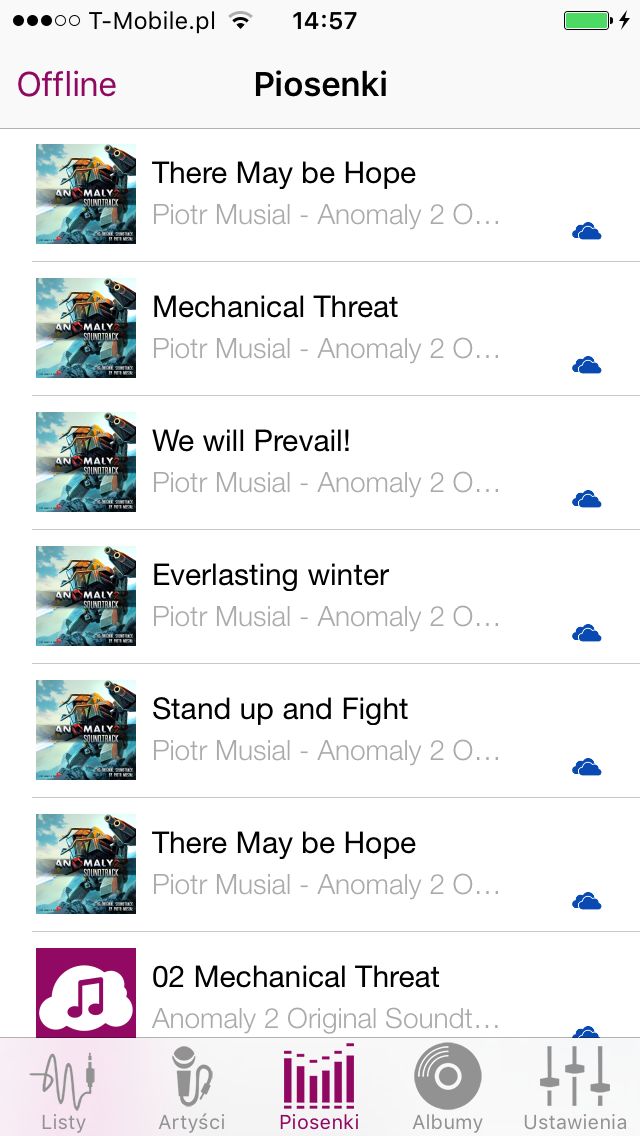Tap the cloud icon beside We will Prevail!
The width and height of the screenshot is (640, 1136).
(x=586, y=499)
